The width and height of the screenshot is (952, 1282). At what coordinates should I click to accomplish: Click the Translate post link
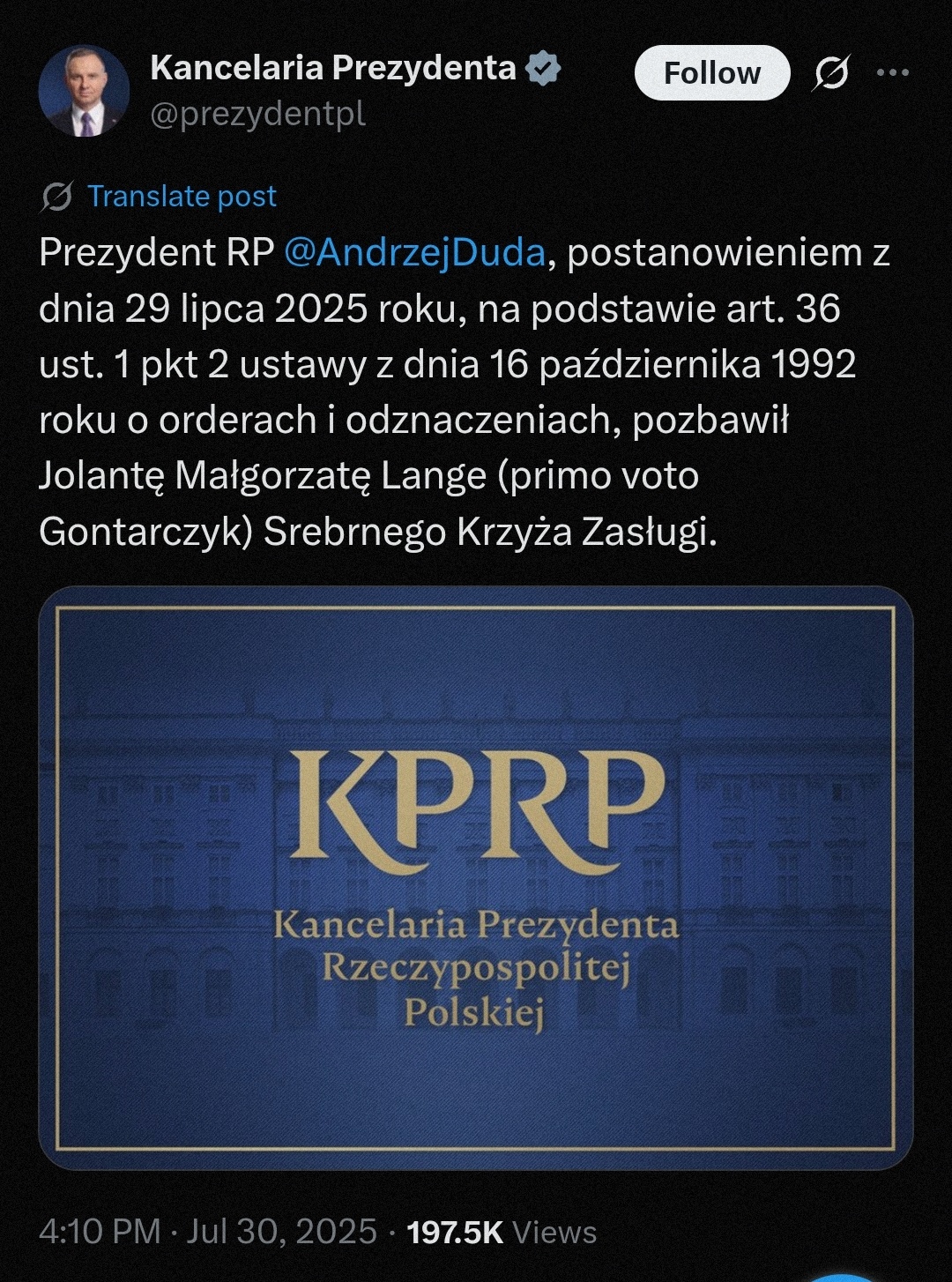(180, 196)
